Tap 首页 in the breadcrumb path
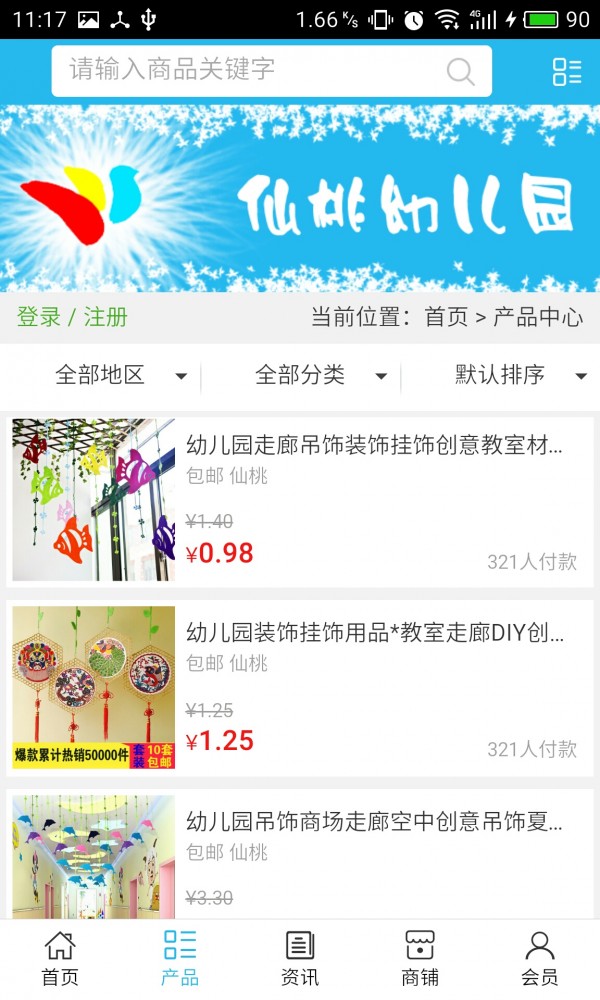 point(446,318)
